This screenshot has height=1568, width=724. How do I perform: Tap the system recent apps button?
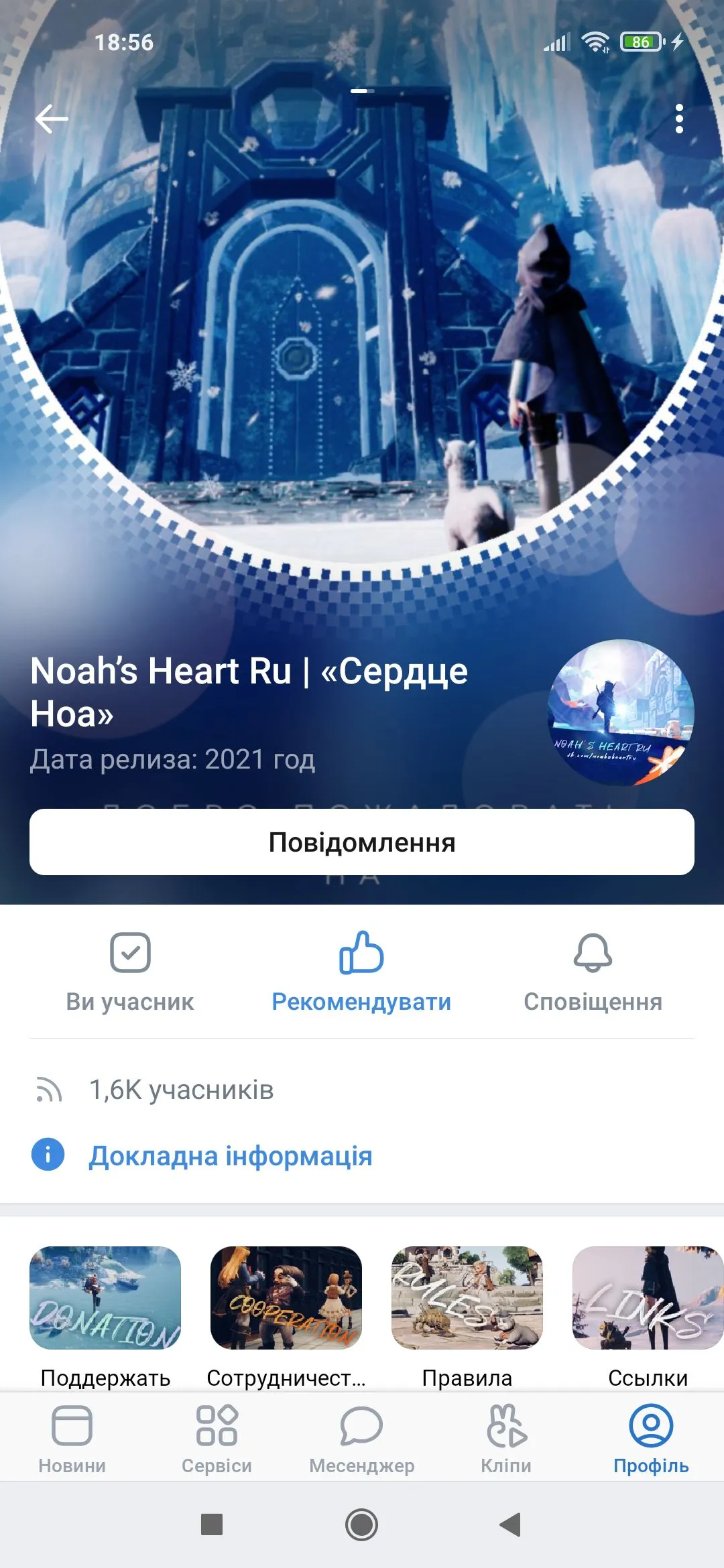tap(212, 1524)
